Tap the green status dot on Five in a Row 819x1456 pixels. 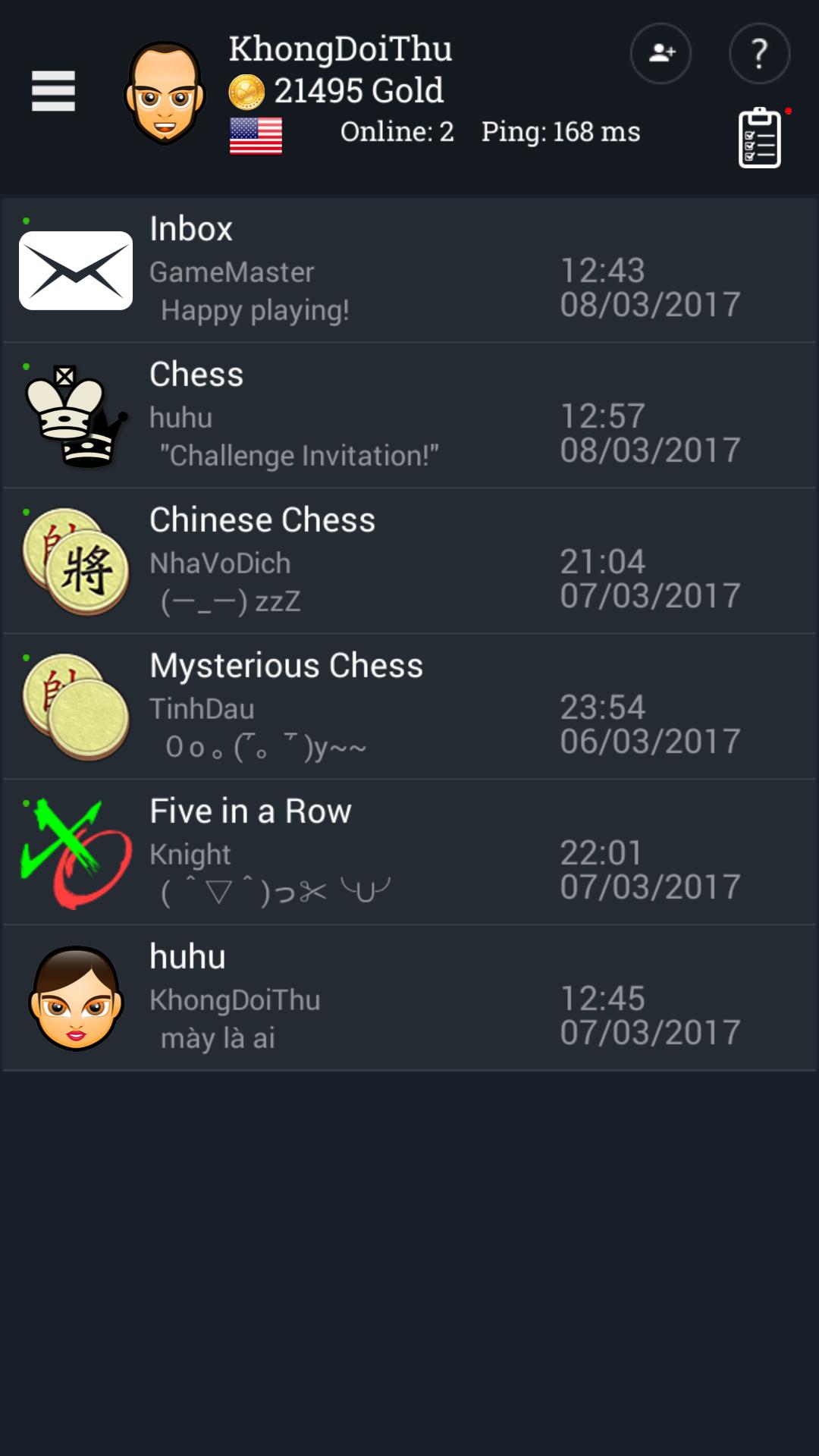tap(27, 802)
